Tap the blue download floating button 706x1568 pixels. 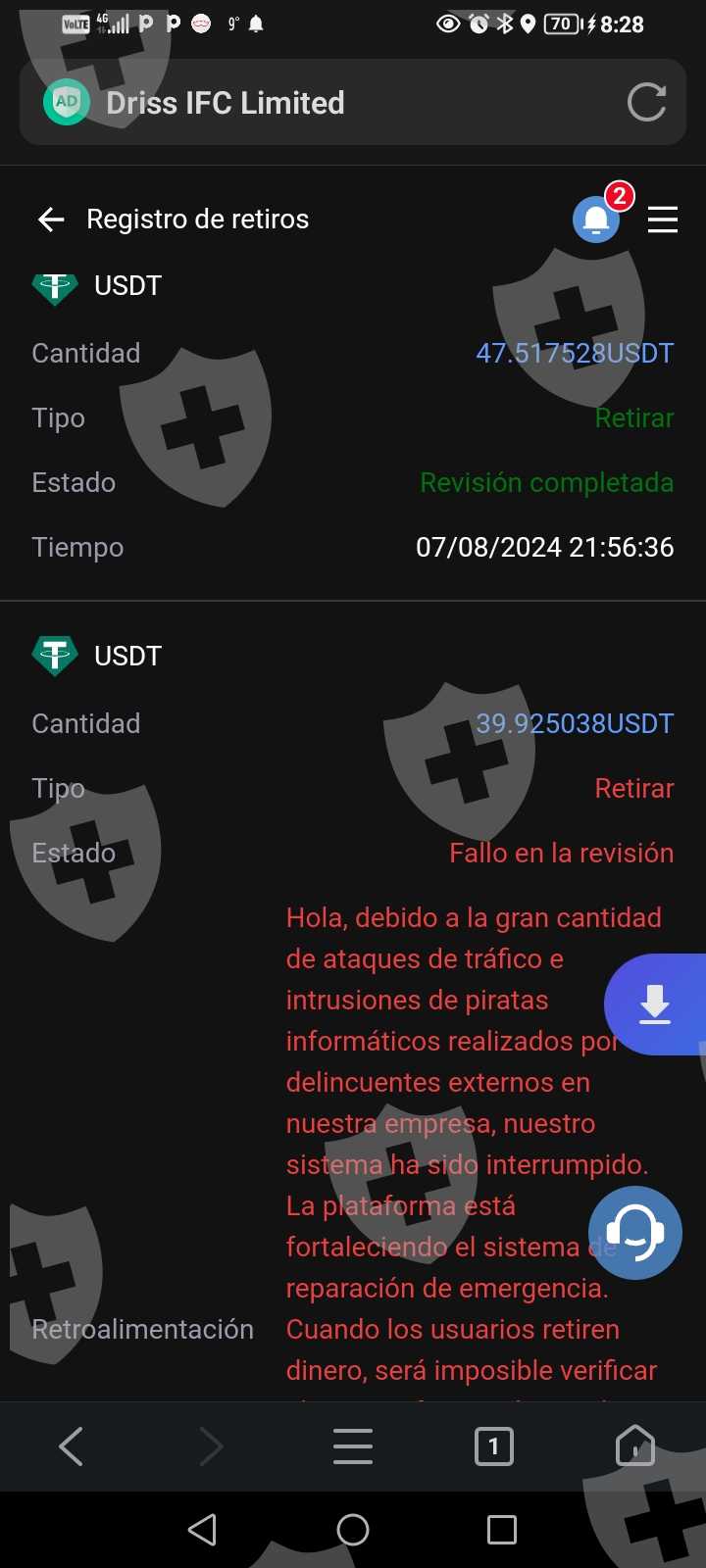(x=655, y=1004)
